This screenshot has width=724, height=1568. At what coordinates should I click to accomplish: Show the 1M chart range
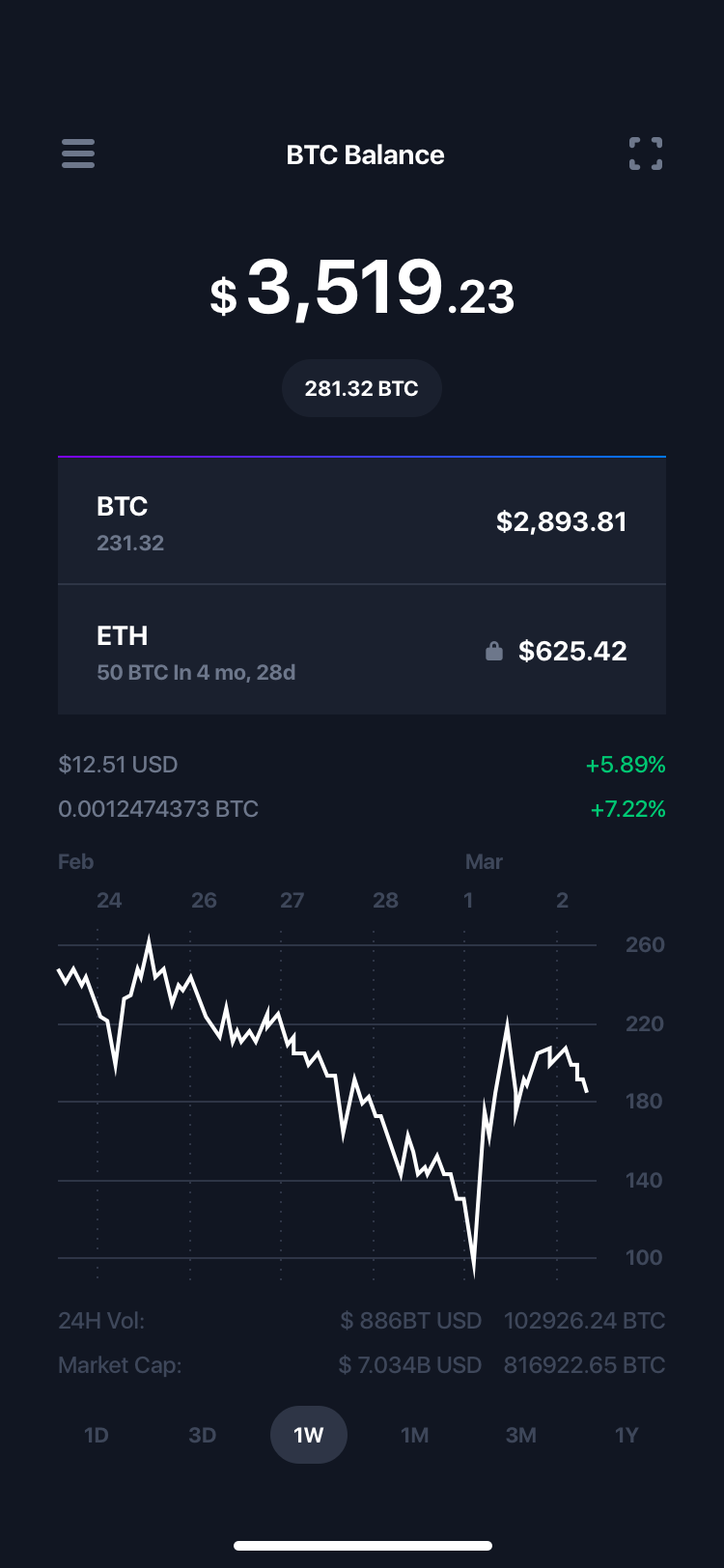click(415, 1435)
